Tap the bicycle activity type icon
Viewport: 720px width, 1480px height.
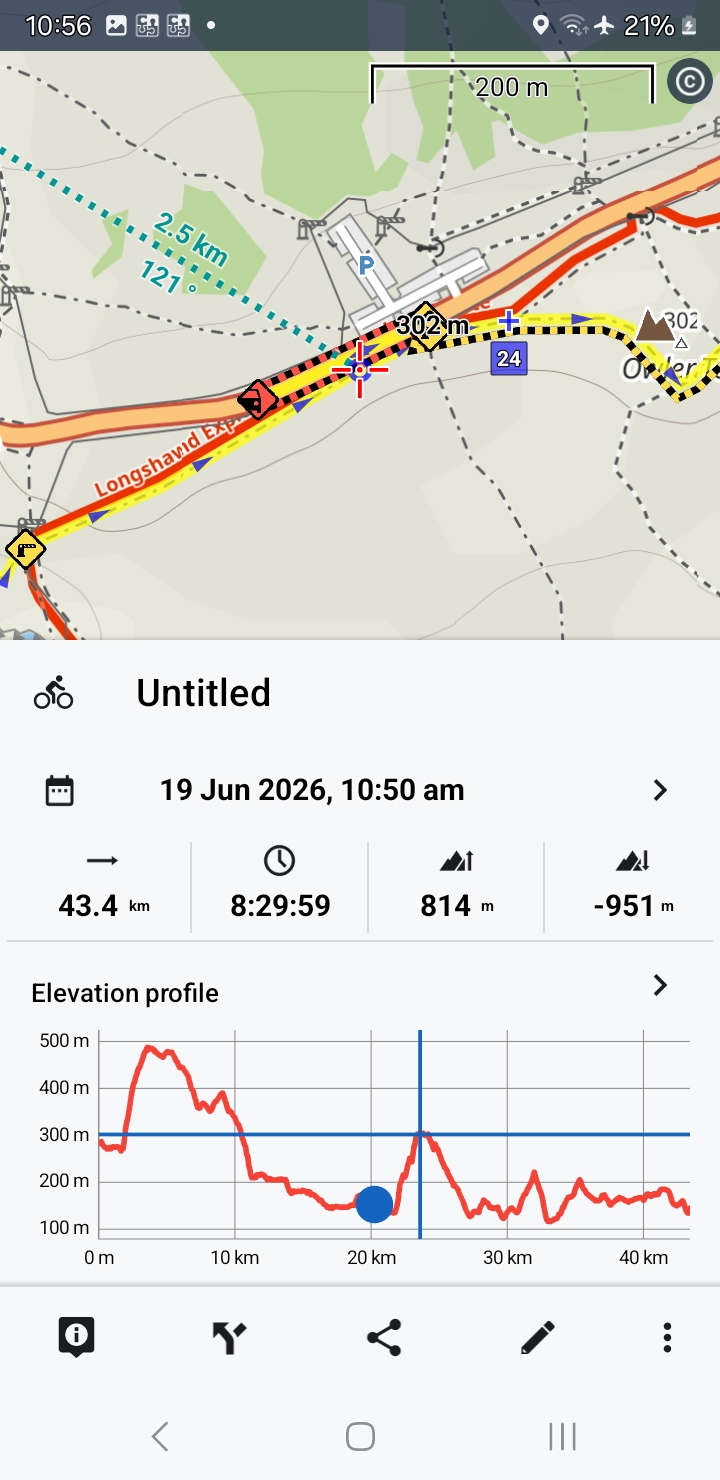[54, 692]
